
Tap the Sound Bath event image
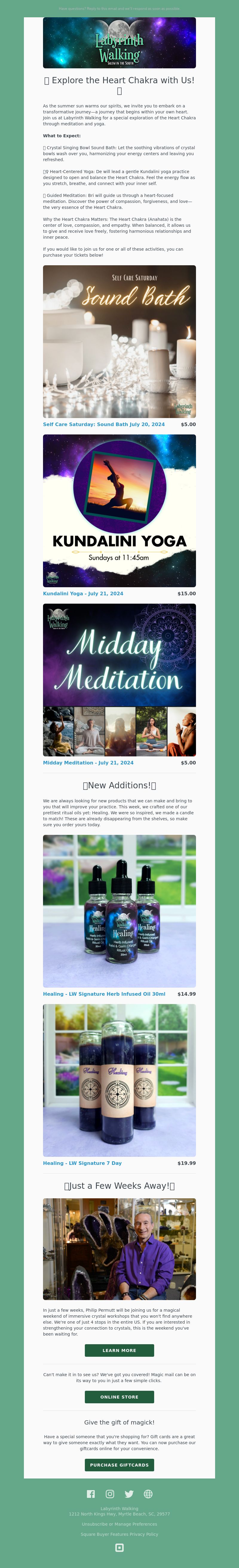coord(119,341)
